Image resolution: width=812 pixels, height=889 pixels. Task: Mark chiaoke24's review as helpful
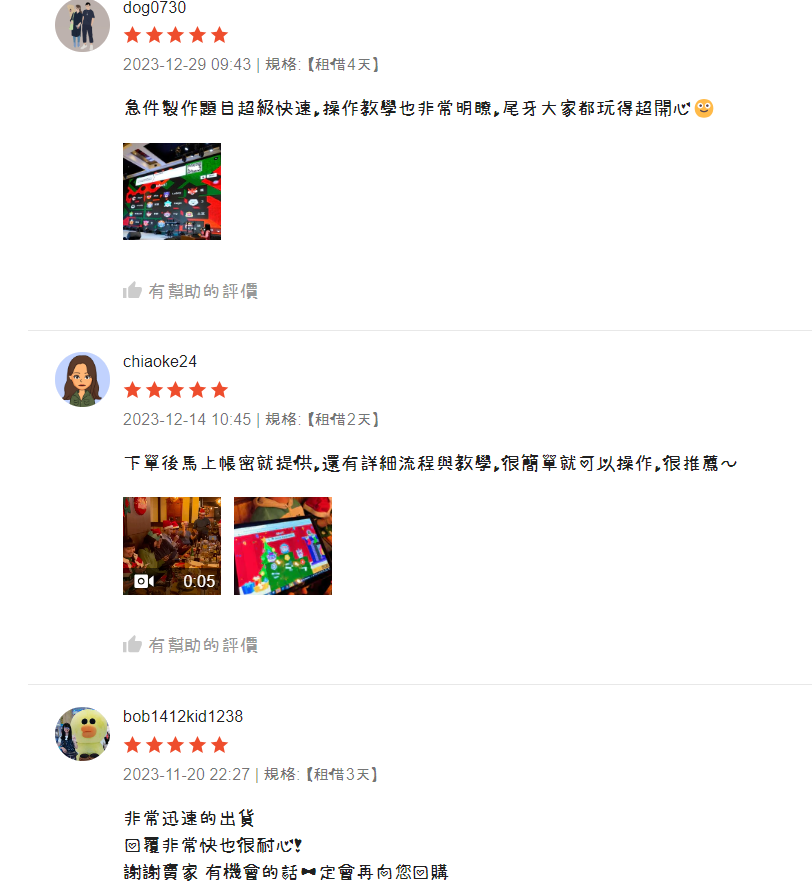(x=190, y=645)
